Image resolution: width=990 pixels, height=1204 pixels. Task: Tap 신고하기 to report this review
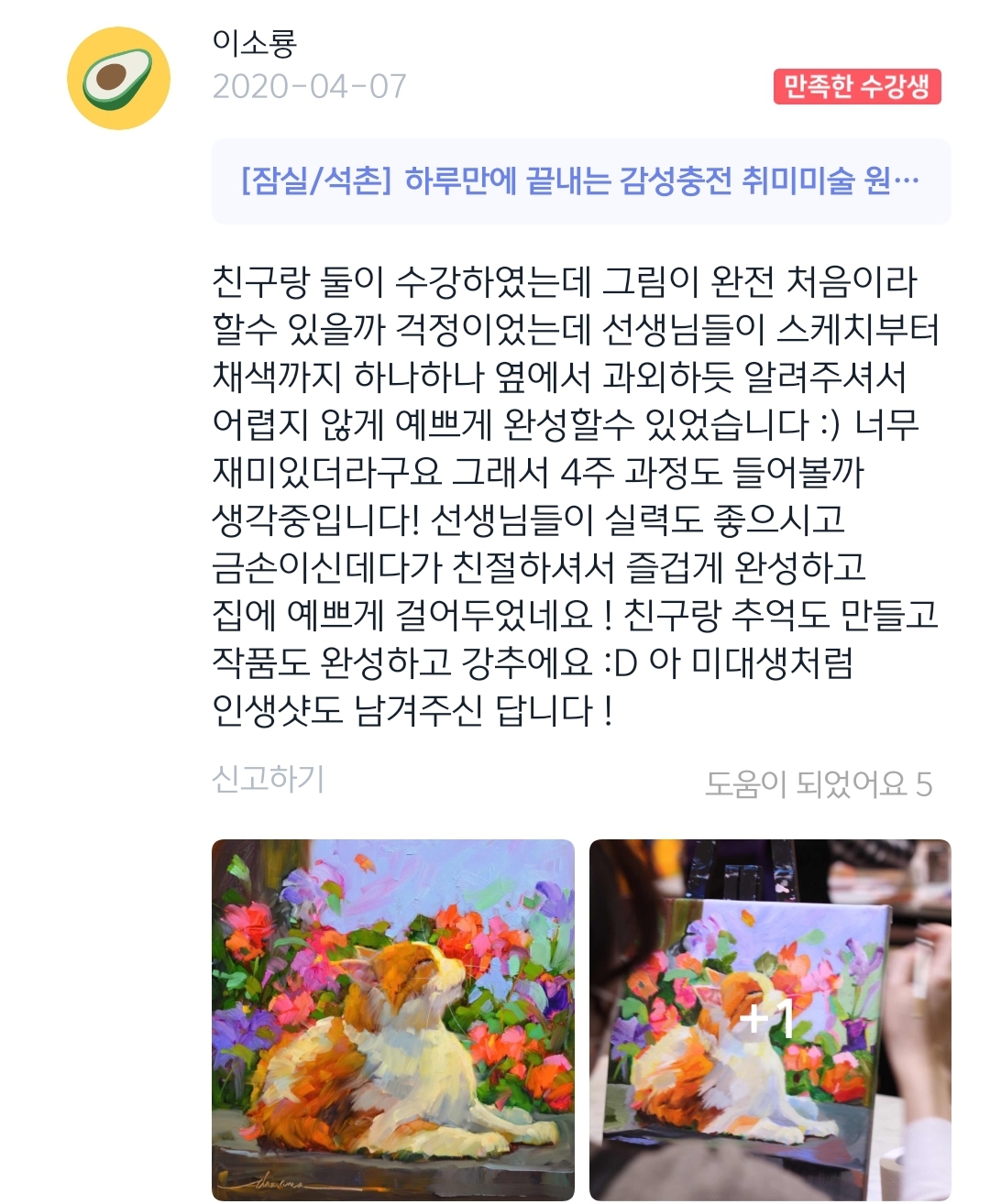268,780
